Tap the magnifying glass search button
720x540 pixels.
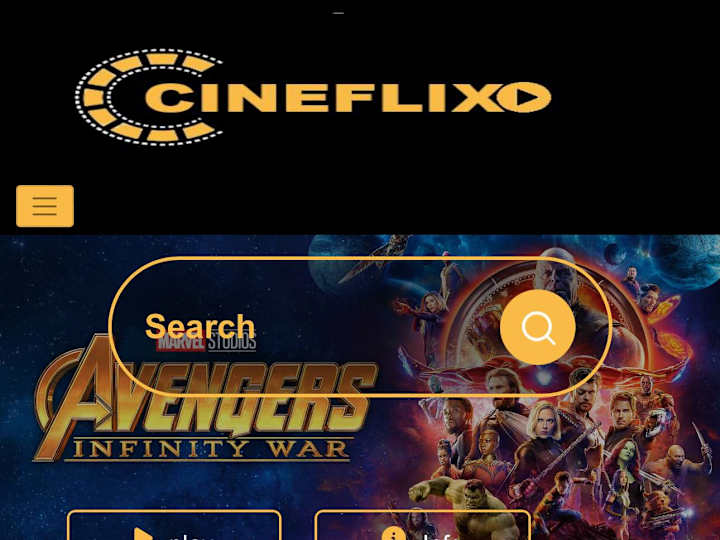[x=538, y=327]
